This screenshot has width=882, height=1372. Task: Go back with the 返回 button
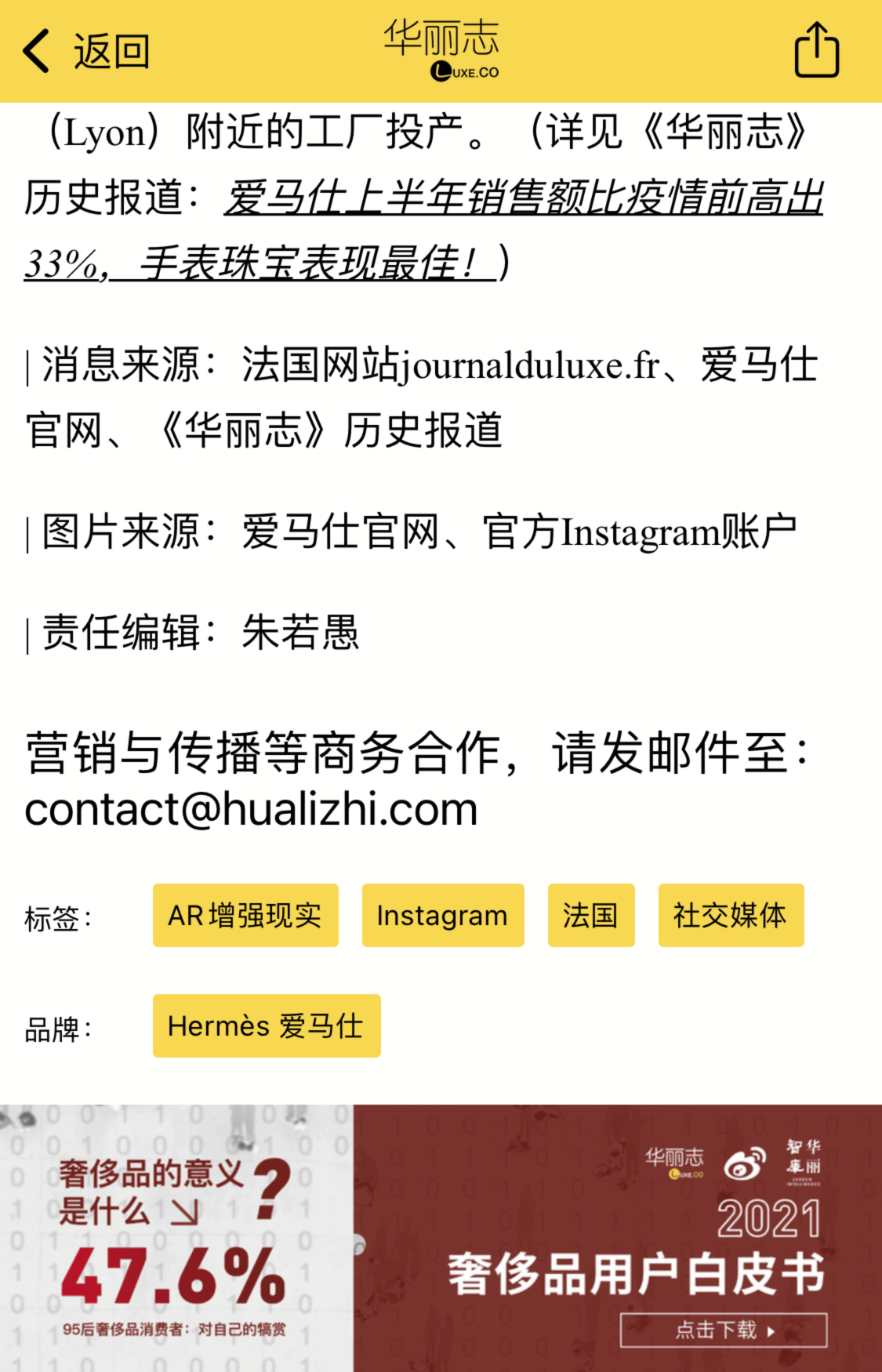coord(86,52)
